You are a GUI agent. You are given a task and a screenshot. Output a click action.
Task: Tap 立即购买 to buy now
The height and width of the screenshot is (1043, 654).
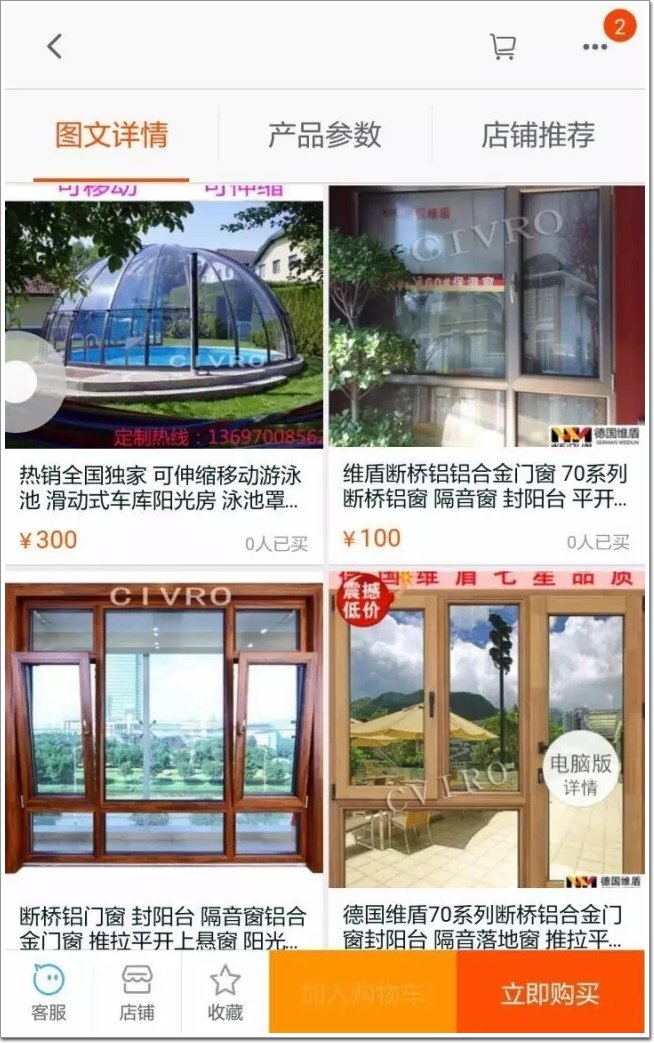coord(550,993)
